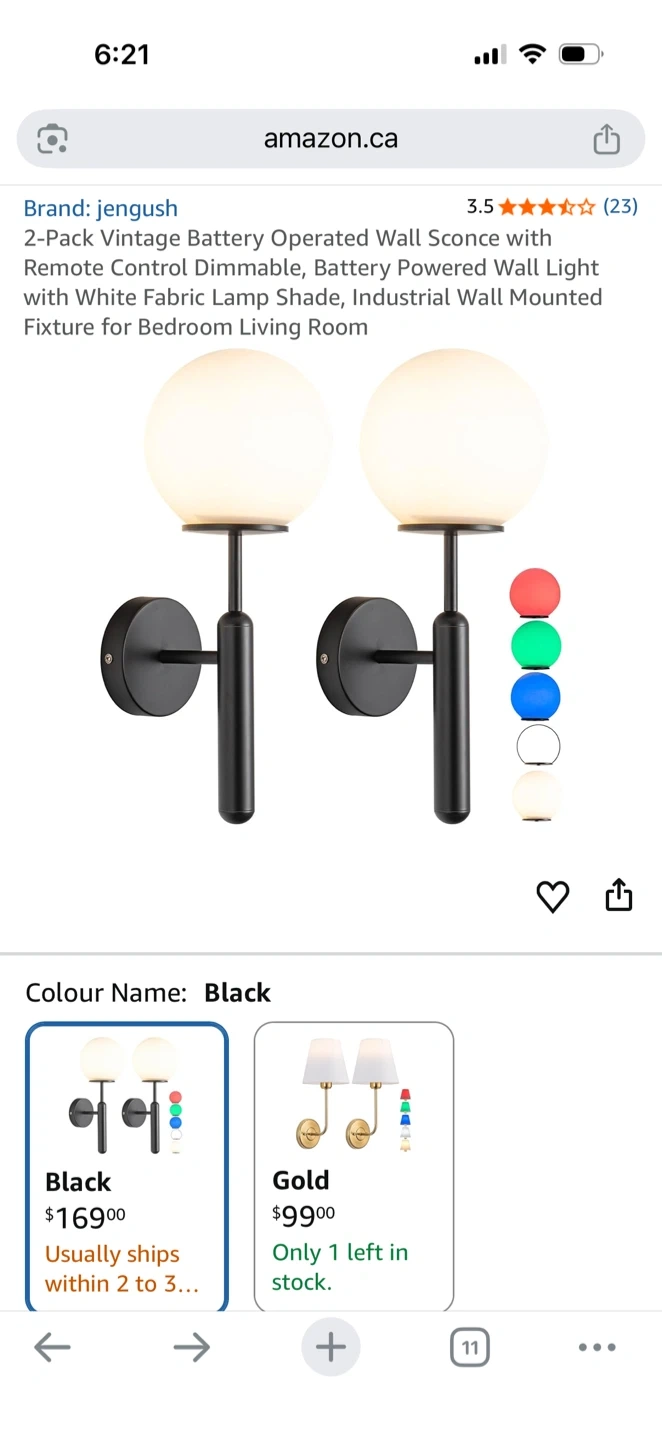Open the wall sconce product image
Viewport: 662px width, 1440px height.
click(x=330, y=590)
